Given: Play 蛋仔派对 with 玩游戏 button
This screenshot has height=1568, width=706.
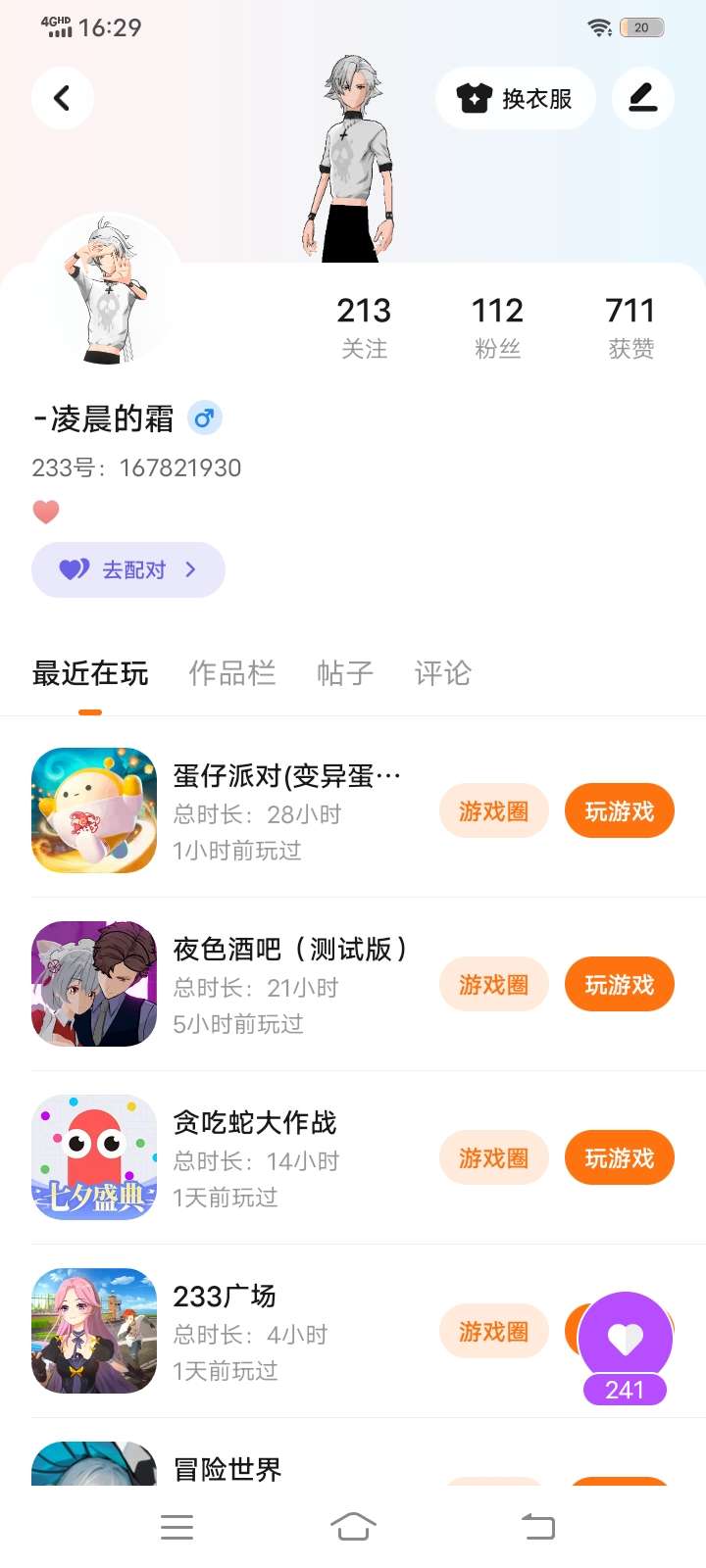Looking at the screenshot, I should click(619, 811).
